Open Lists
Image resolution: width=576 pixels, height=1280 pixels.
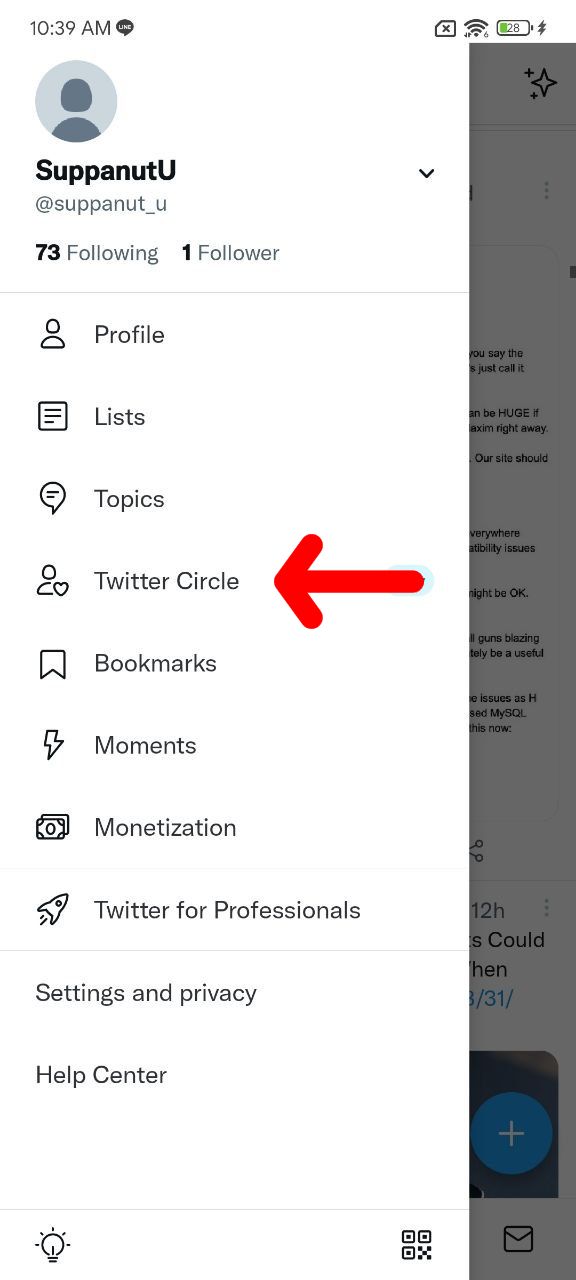click(x=234, y=417)
